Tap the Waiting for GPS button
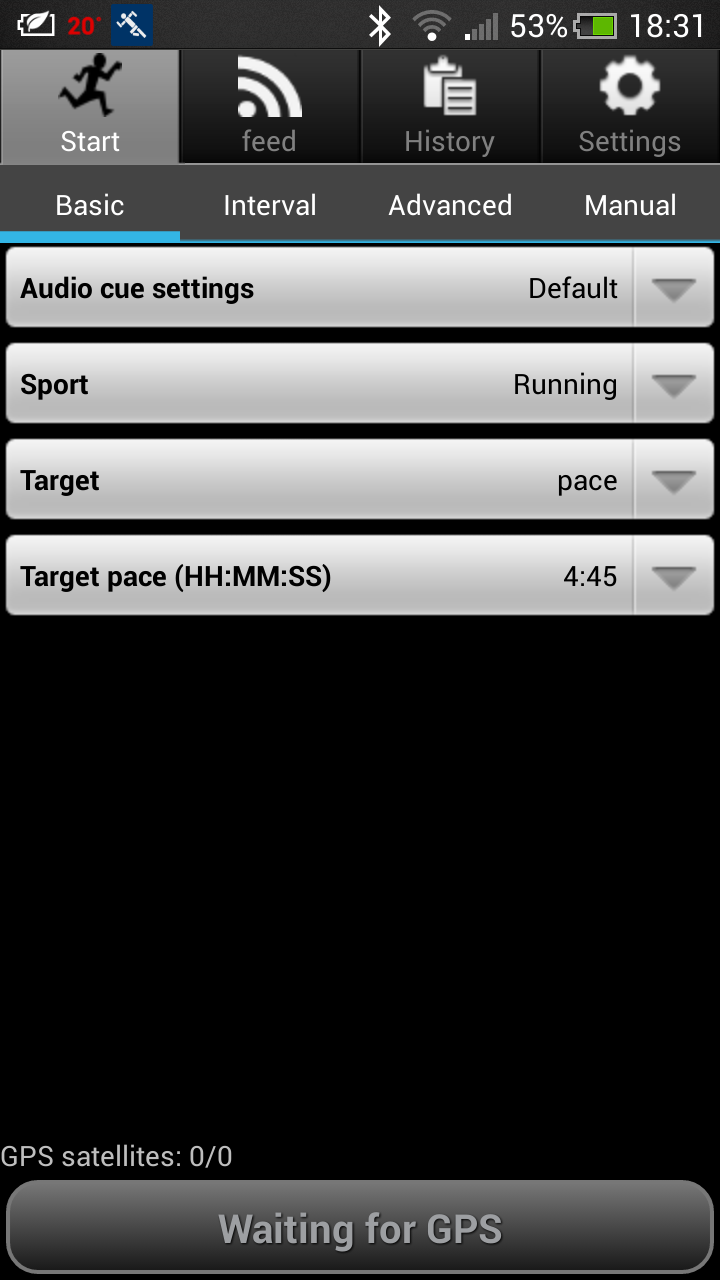This screenshot has height=1280, width=720. coord(360,1228)
